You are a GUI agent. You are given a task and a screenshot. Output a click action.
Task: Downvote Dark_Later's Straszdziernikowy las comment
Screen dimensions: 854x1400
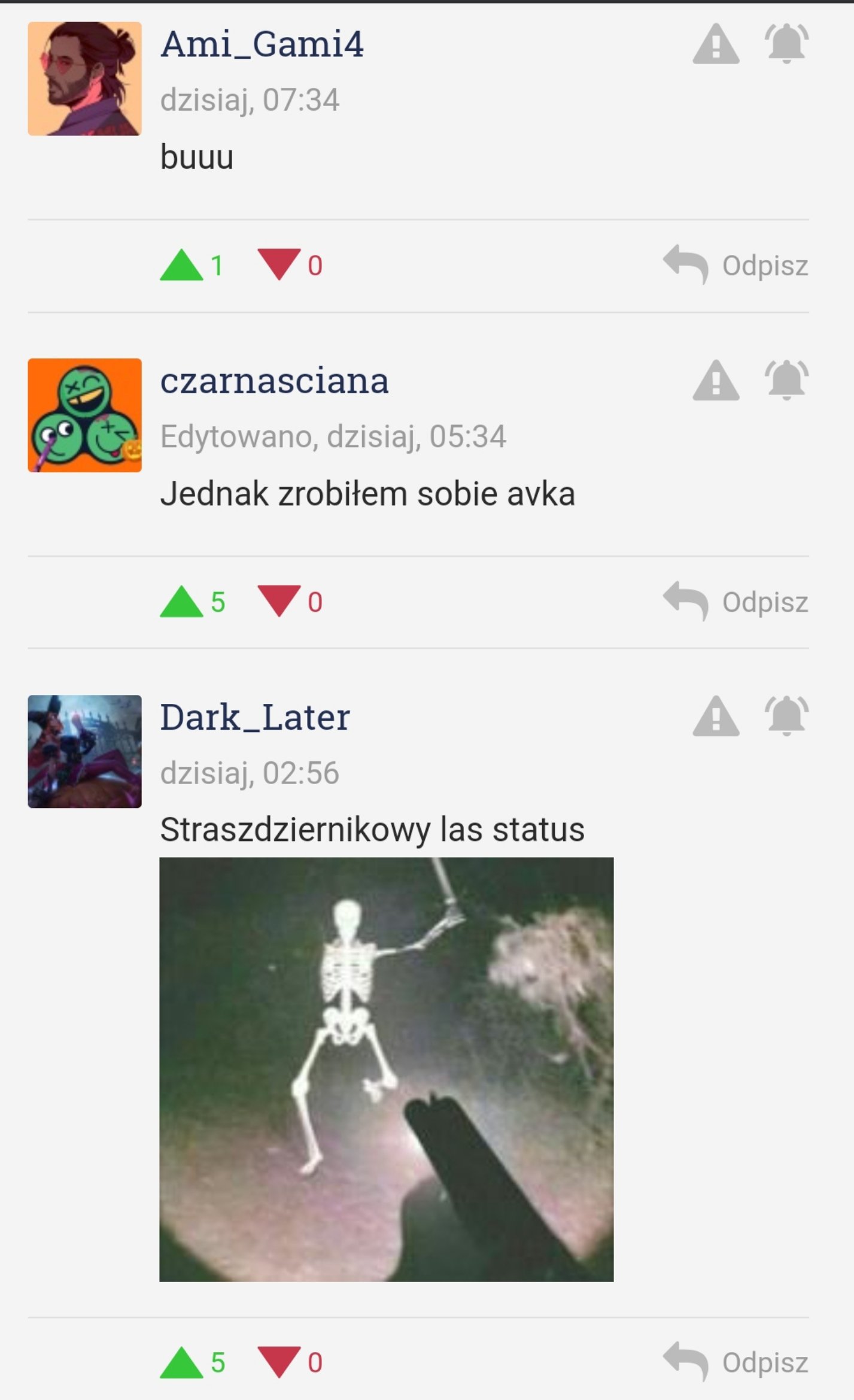point(279,1362)
